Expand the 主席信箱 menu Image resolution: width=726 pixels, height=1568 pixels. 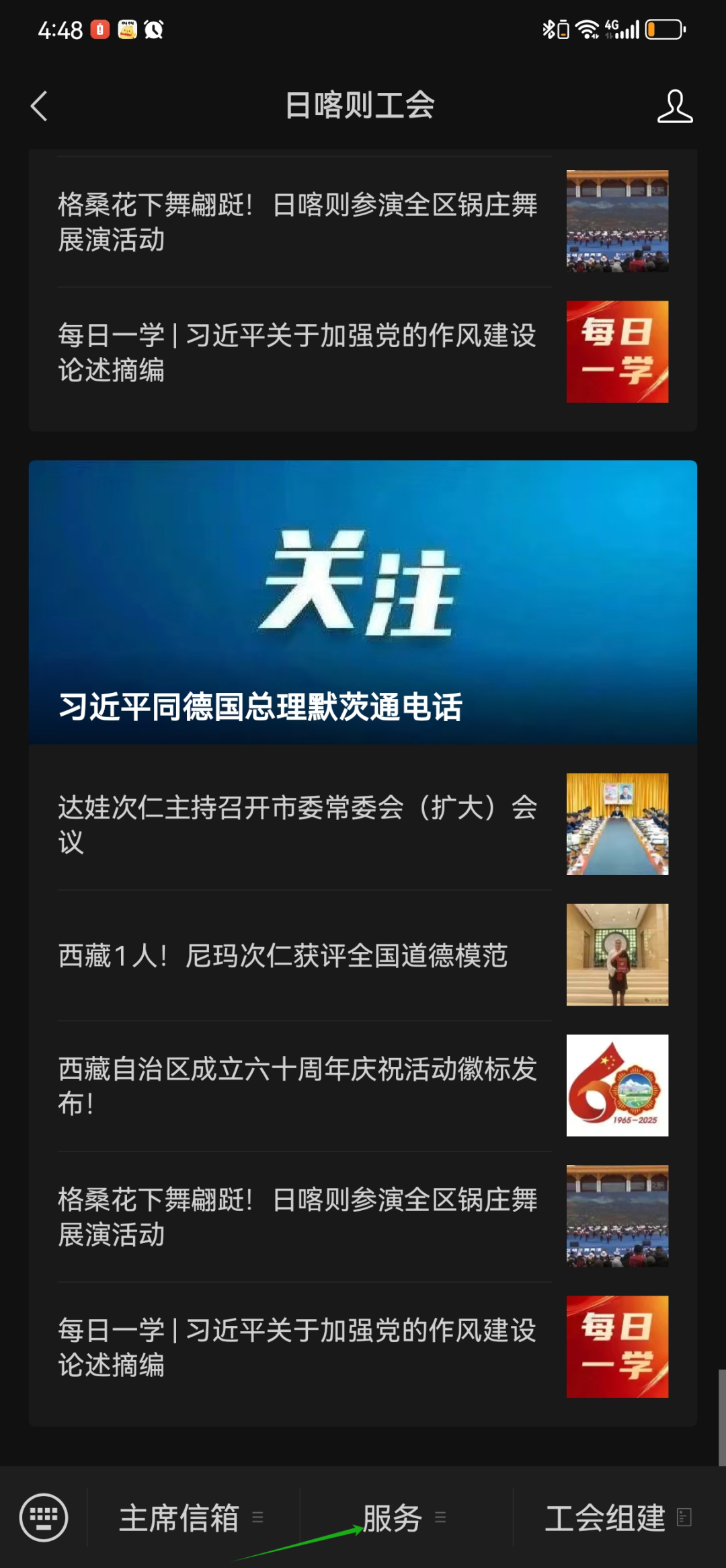[191, 1518]
